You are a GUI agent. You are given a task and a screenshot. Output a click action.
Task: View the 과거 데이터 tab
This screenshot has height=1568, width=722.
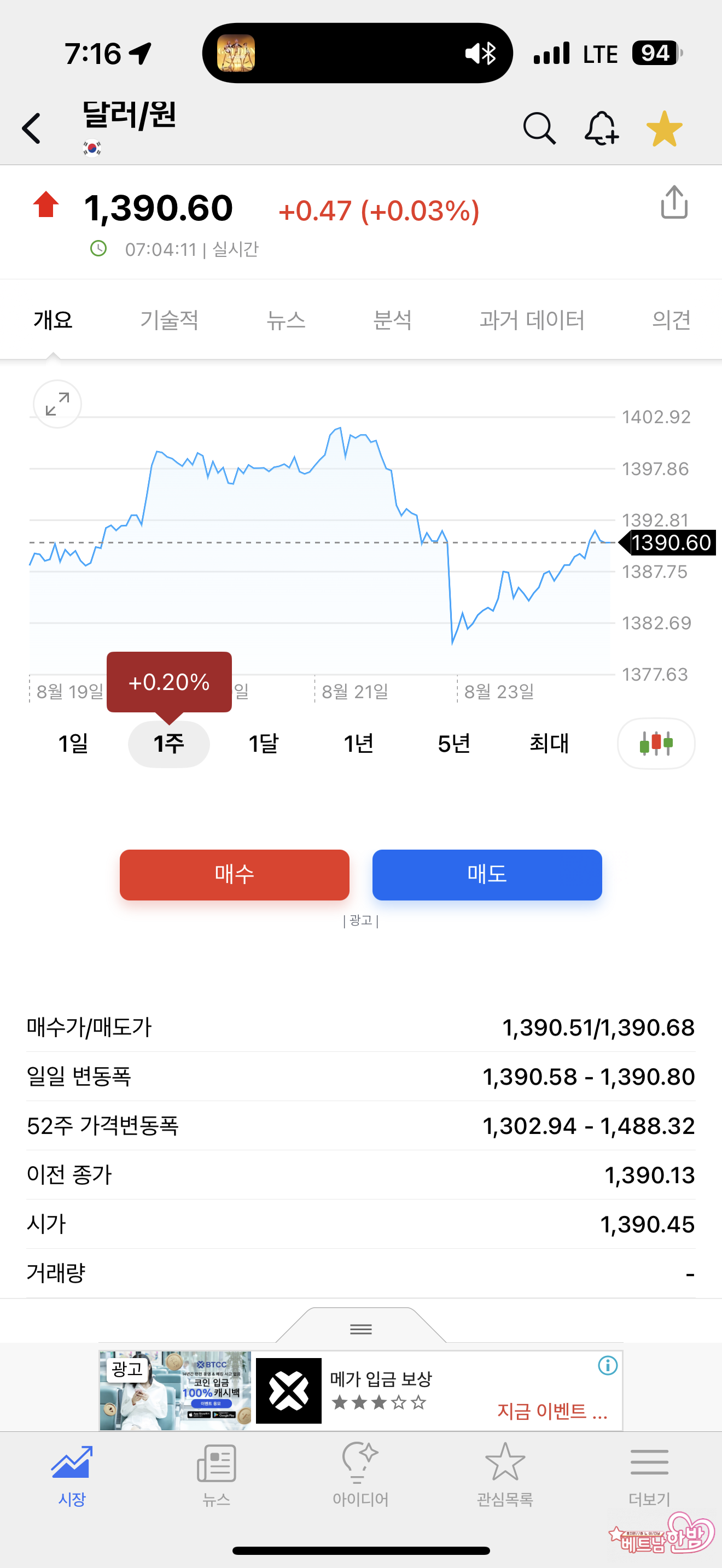point(532,320)
